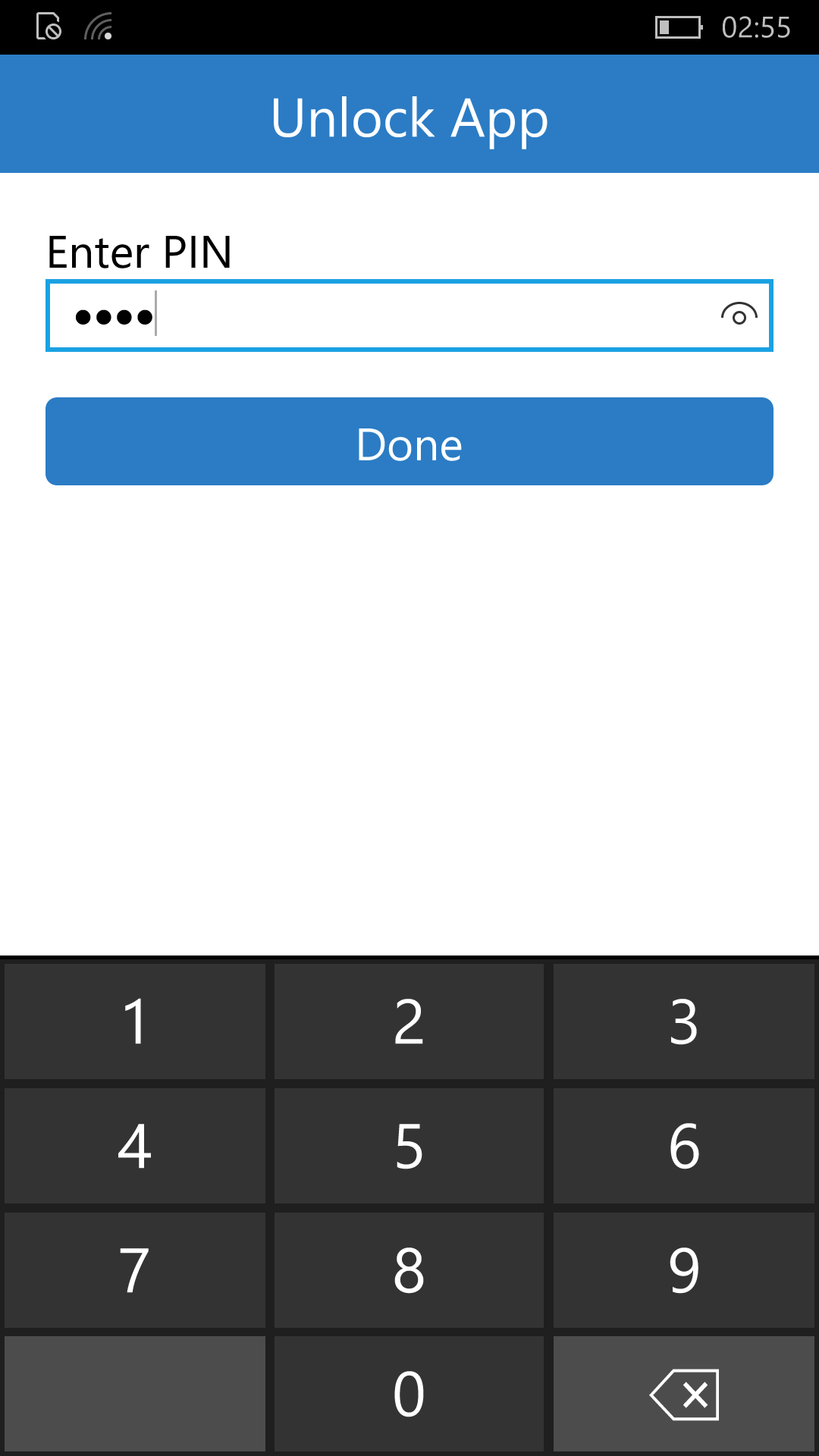Tap number 7 on the keypad

135,1269
